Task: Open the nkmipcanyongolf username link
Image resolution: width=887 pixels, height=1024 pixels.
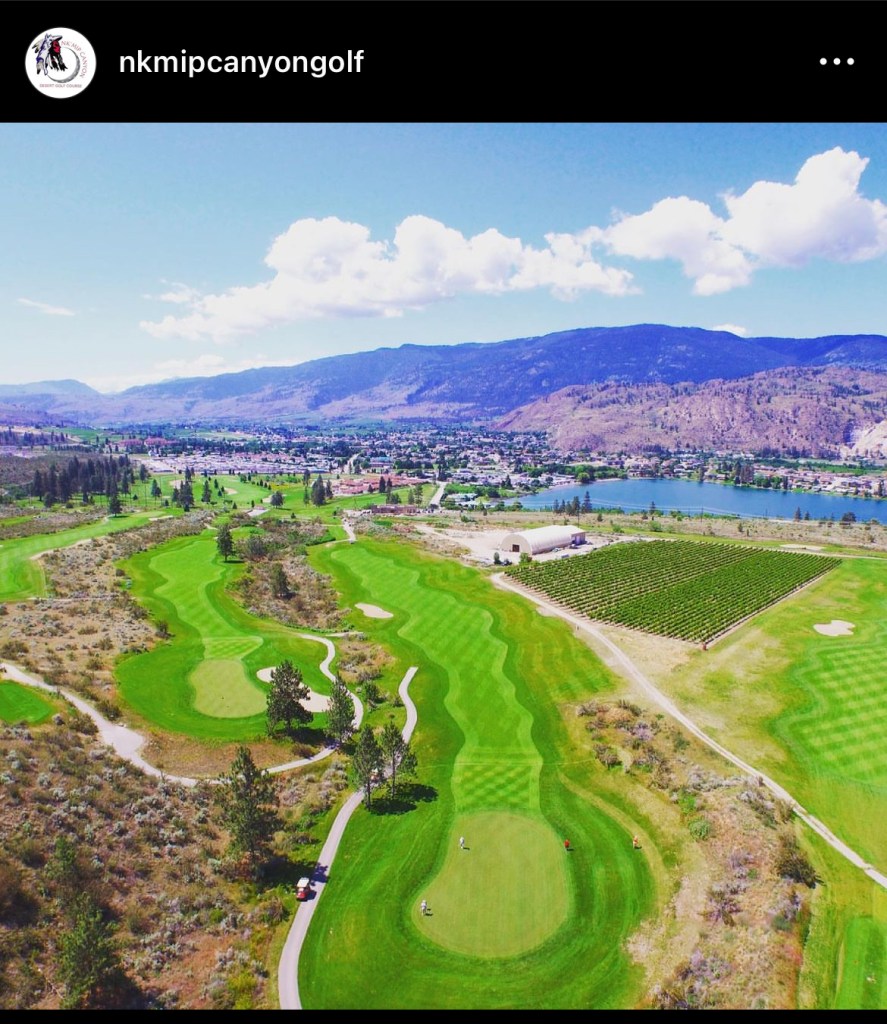Action: (241, 63)
